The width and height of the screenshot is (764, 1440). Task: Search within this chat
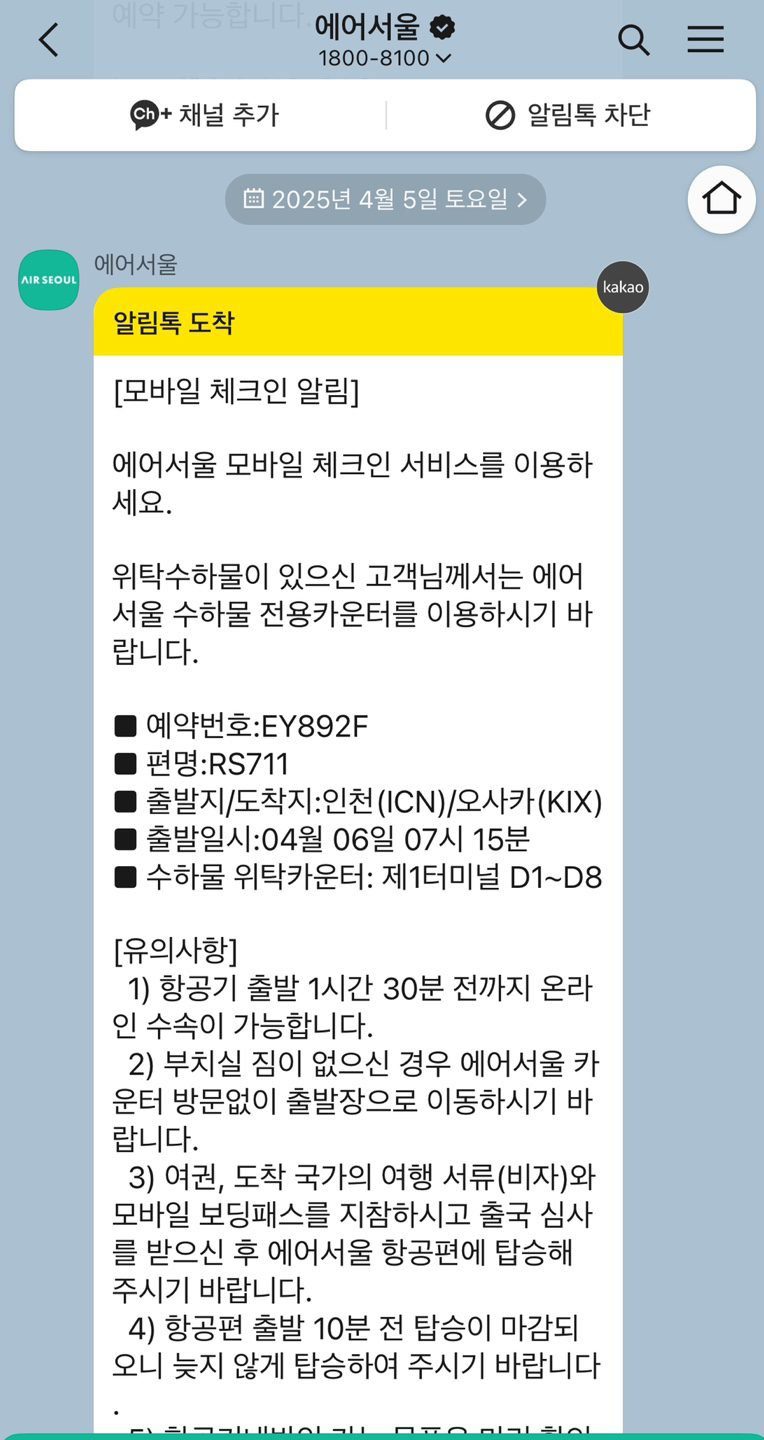coord(633,40)
